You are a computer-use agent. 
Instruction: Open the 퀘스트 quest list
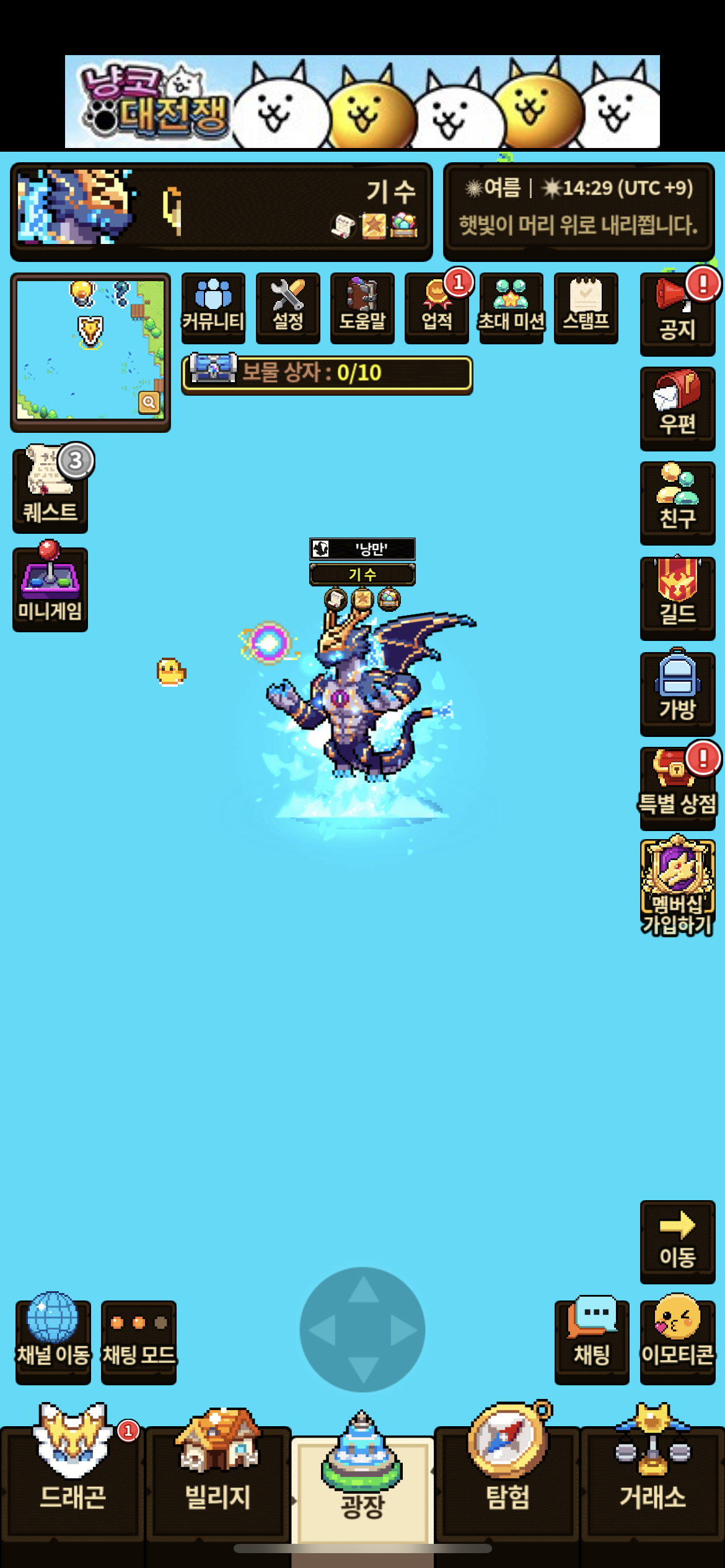click(x=50, y=489)
